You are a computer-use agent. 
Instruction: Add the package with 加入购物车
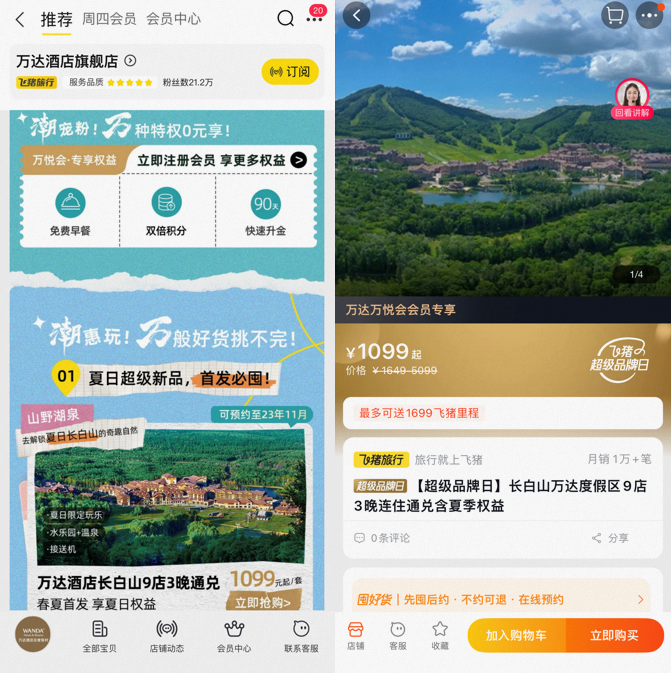point(516,636)
